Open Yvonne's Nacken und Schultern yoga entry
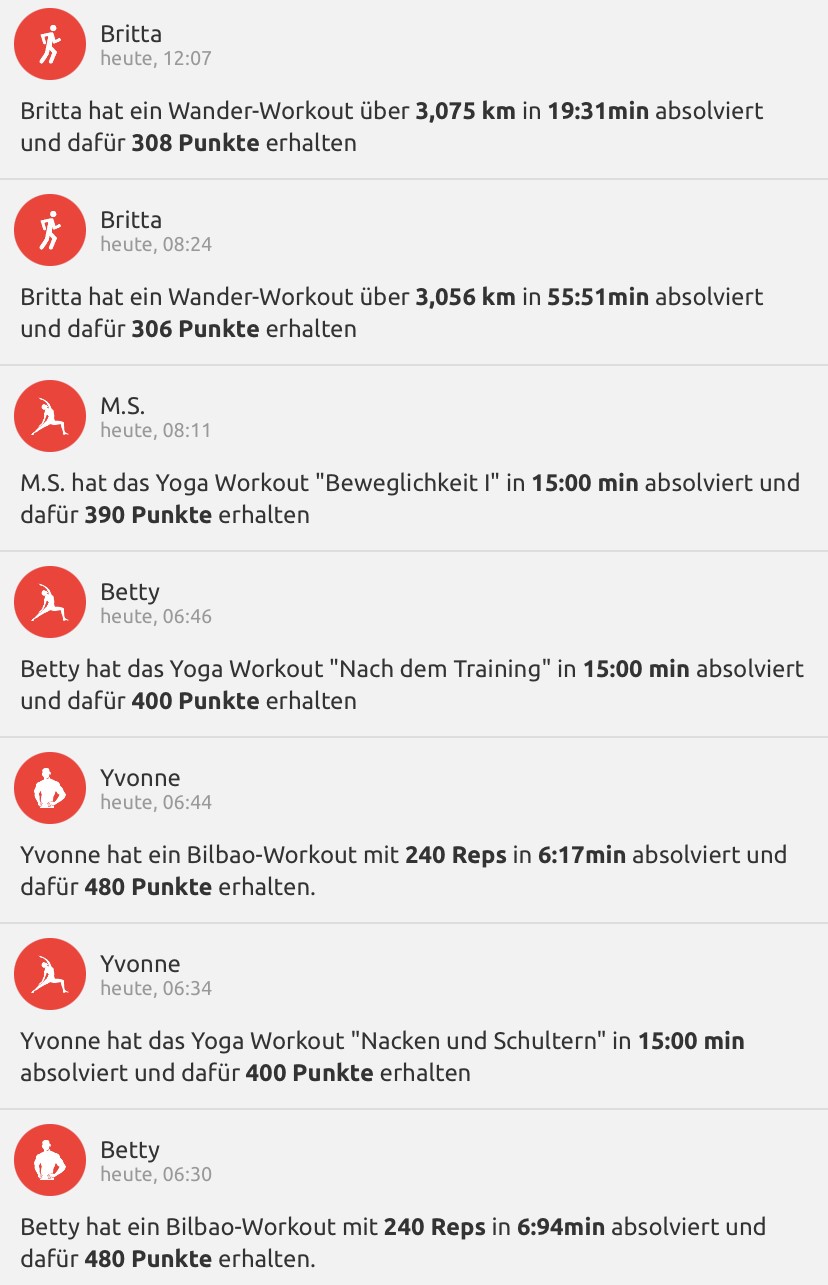 (413, 1055)
